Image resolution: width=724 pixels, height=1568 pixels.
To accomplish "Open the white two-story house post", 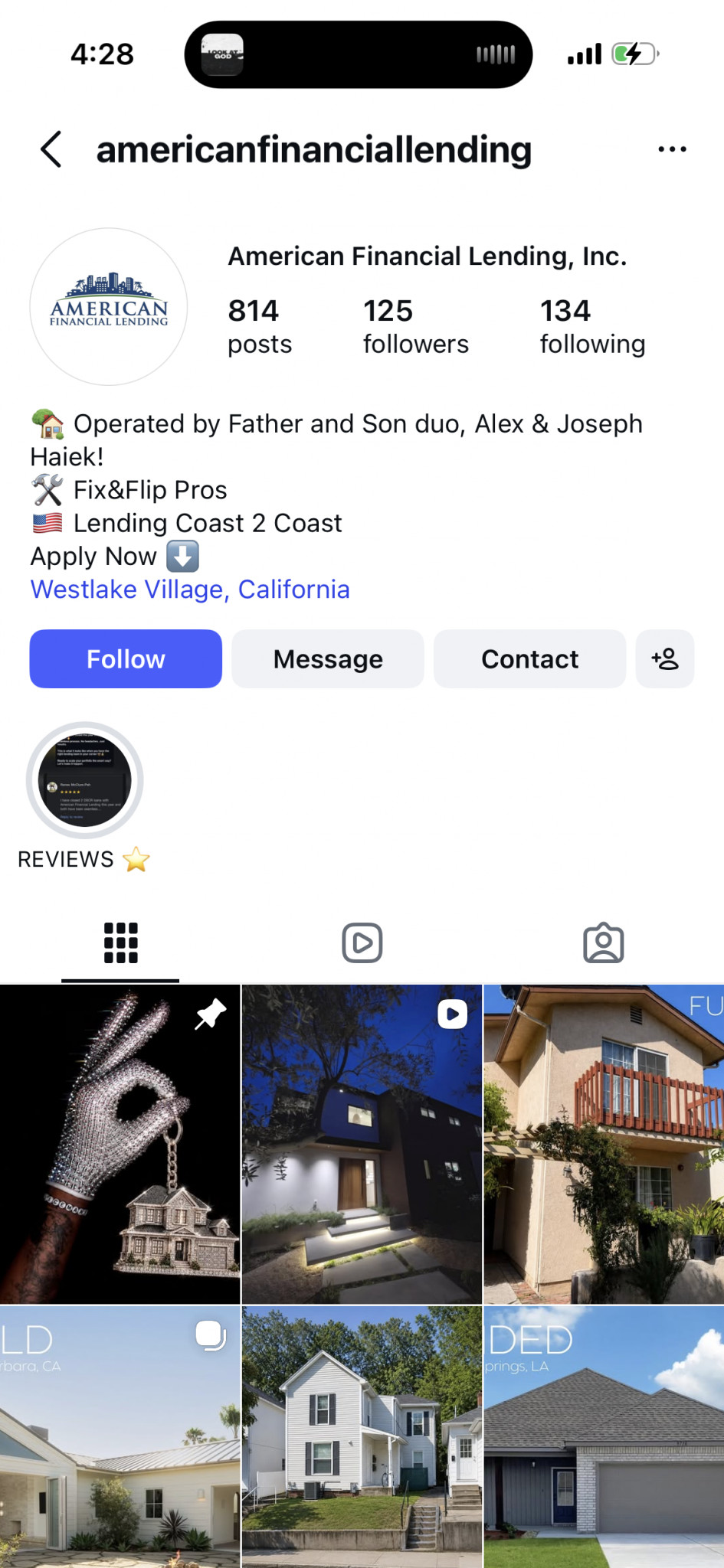I will (x=362, y=1437).
